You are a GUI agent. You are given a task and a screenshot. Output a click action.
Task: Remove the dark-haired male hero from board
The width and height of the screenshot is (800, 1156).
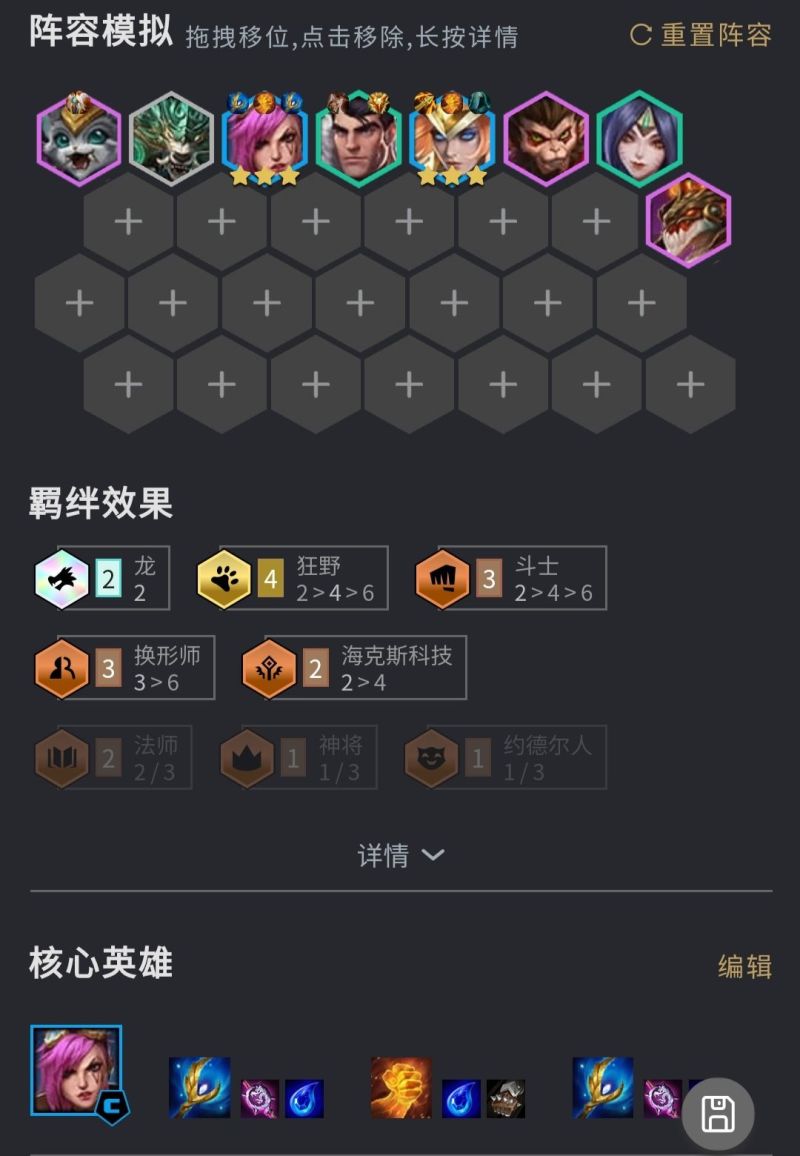point(359,139)
